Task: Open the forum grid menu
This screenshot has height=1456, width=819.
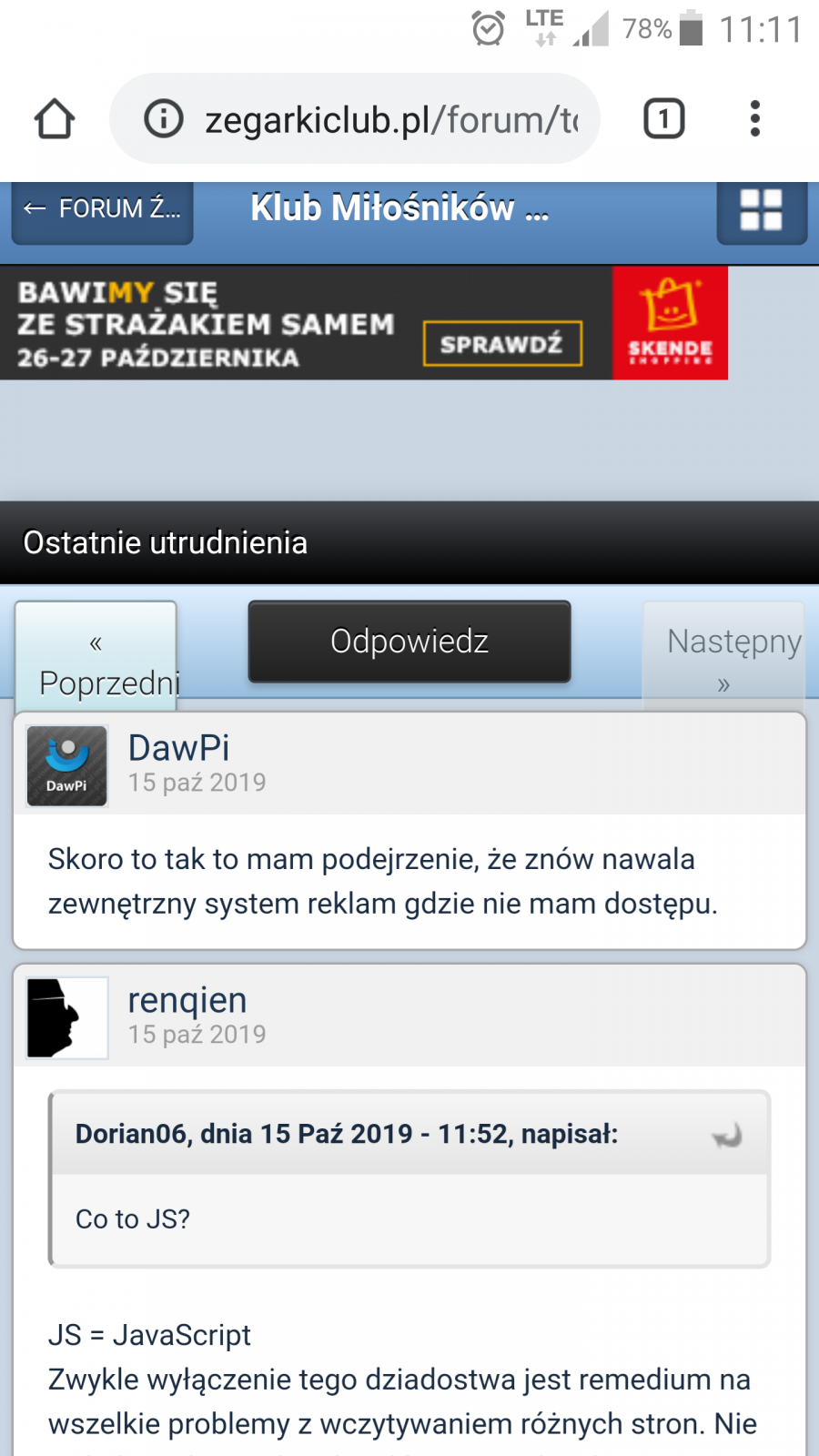Action: click(761, 209)
